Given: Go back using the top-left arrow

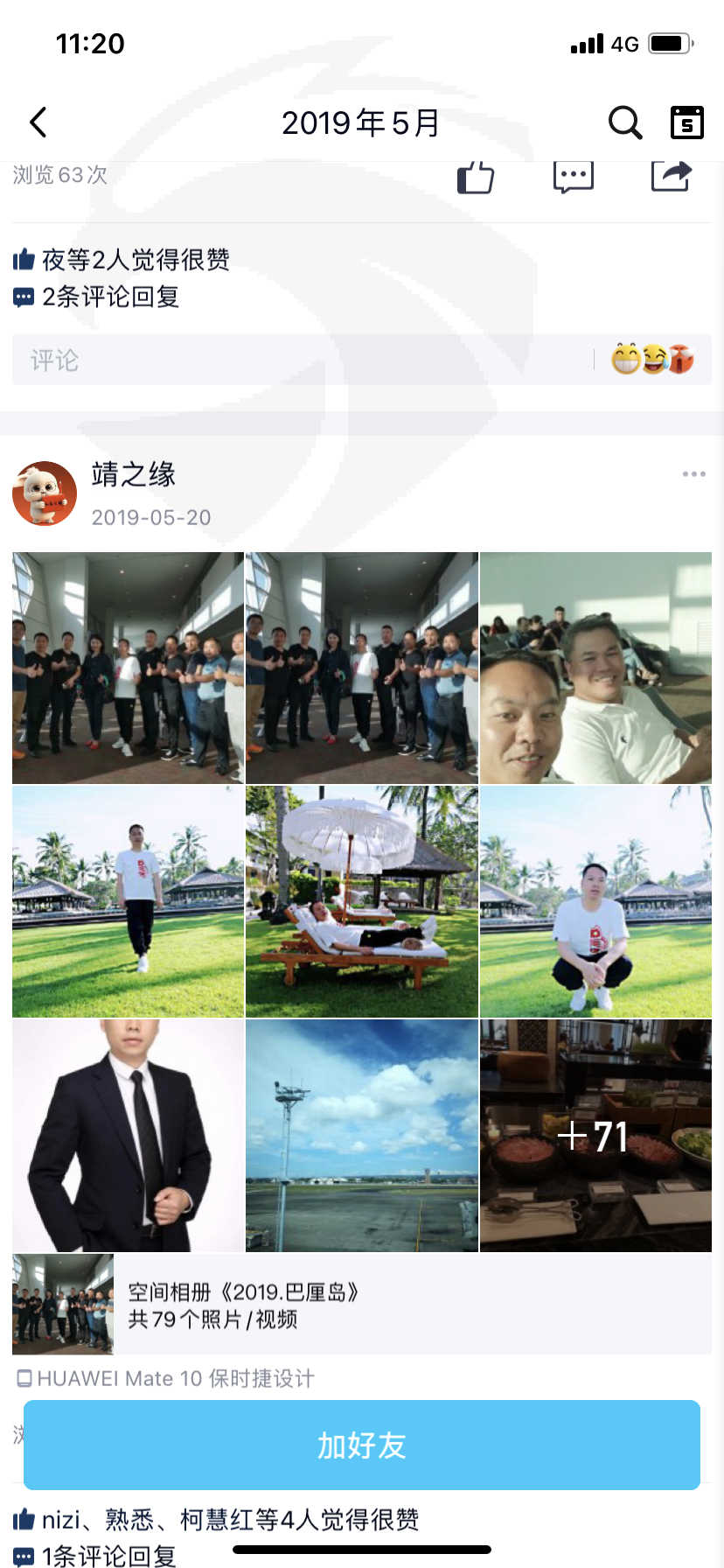Looking at the screenshot, I should 38,122.
